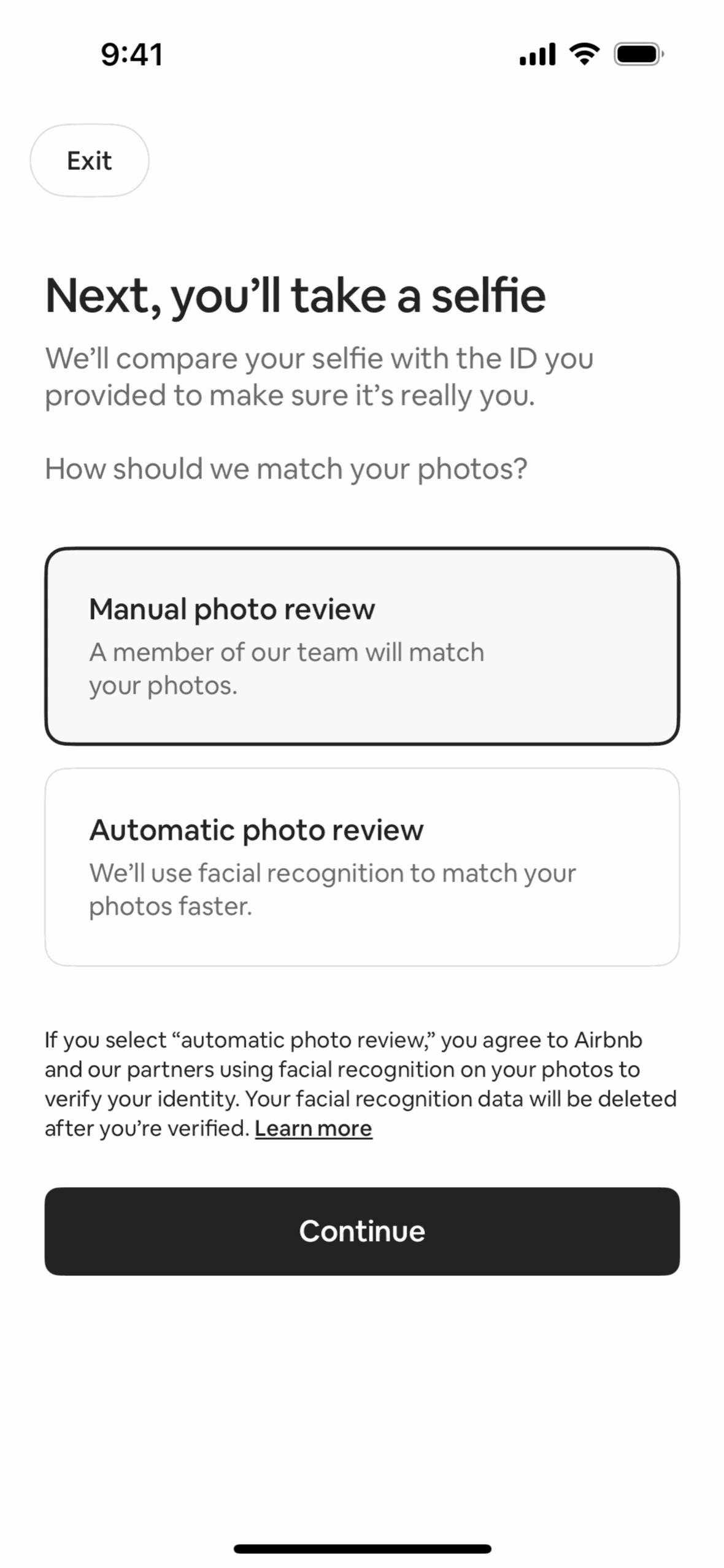Exit the identity verification flow
Image resolution: width=724 pixels, height=1568 pixels.
(x=90, y=161)
